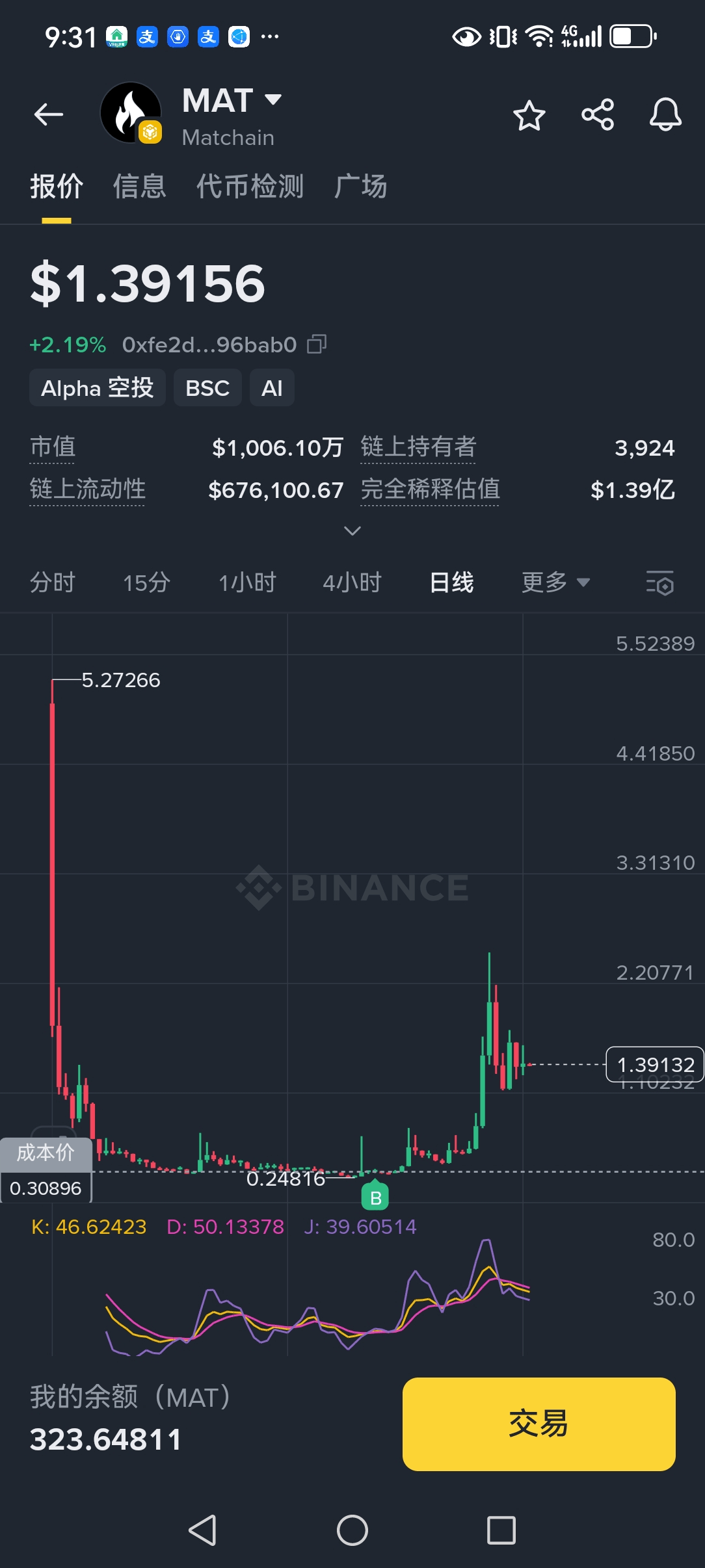Select the 分时 chart interval
This screenshot has width=705, height=1568.
click(x=53, y=582)
